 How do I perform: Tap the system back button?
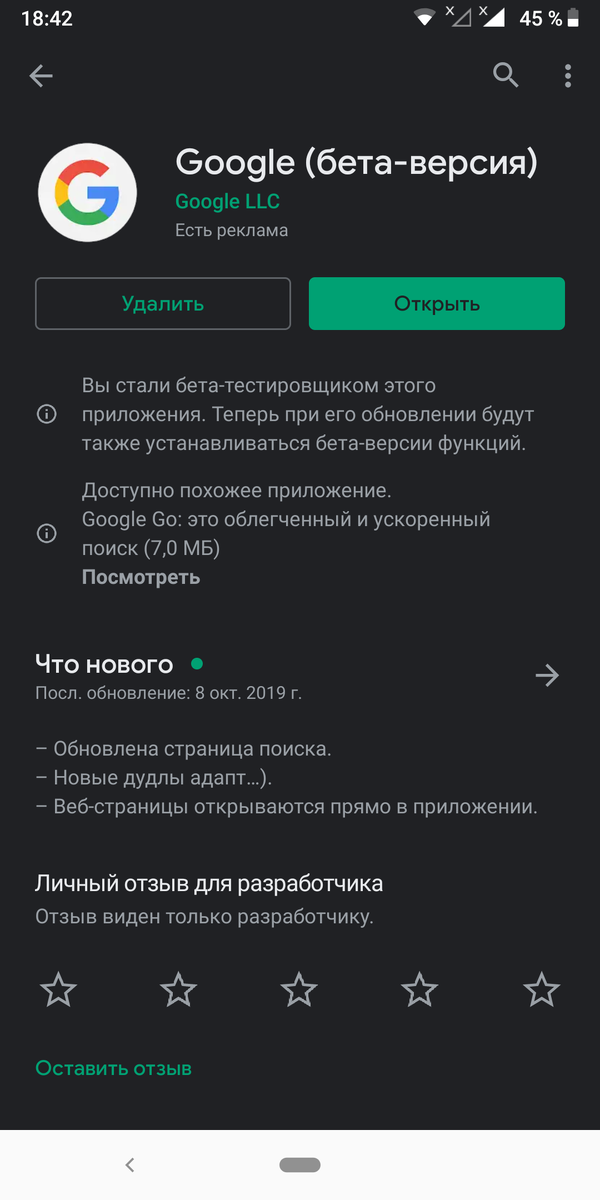tap(129, 1165)
